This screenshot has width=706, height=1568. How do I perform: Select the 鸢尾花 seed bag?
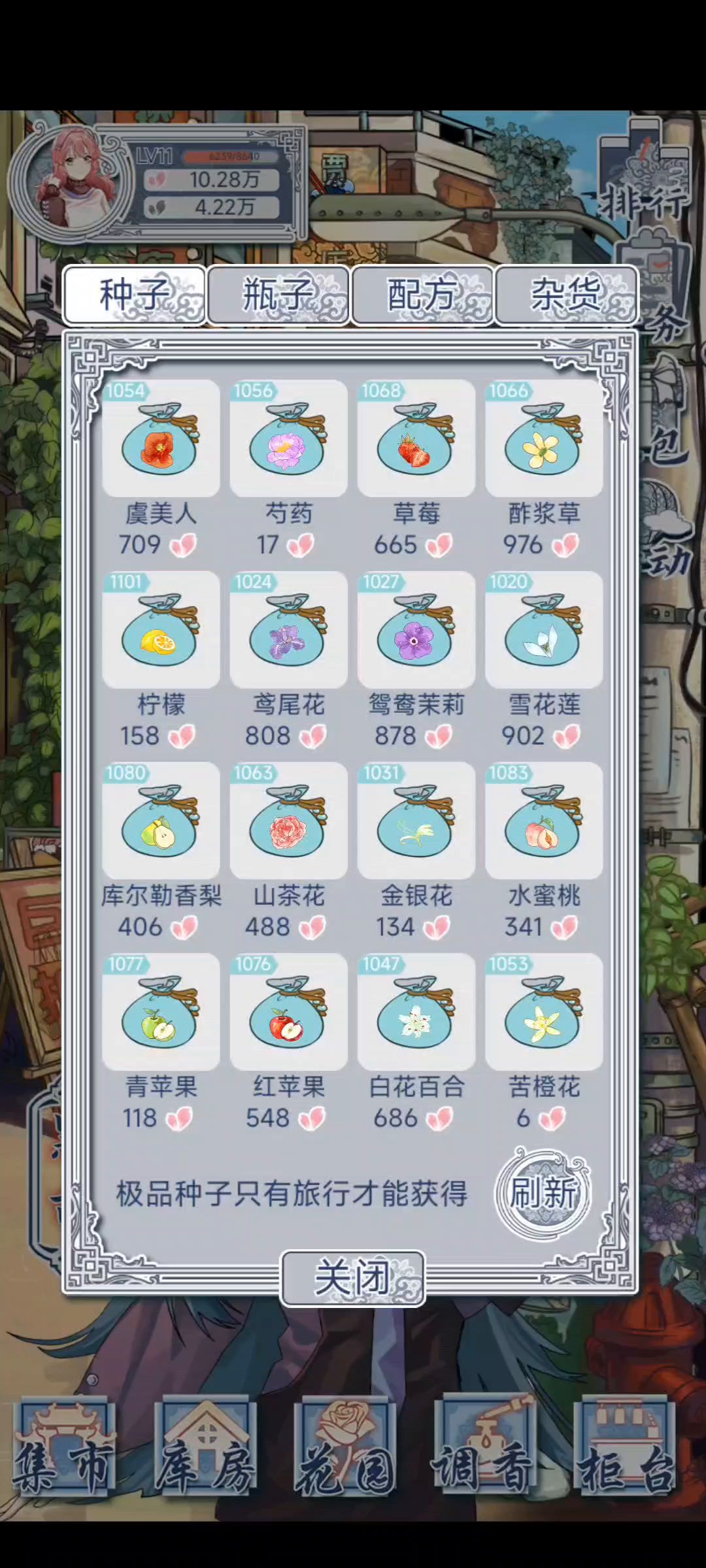click(288, 630)
